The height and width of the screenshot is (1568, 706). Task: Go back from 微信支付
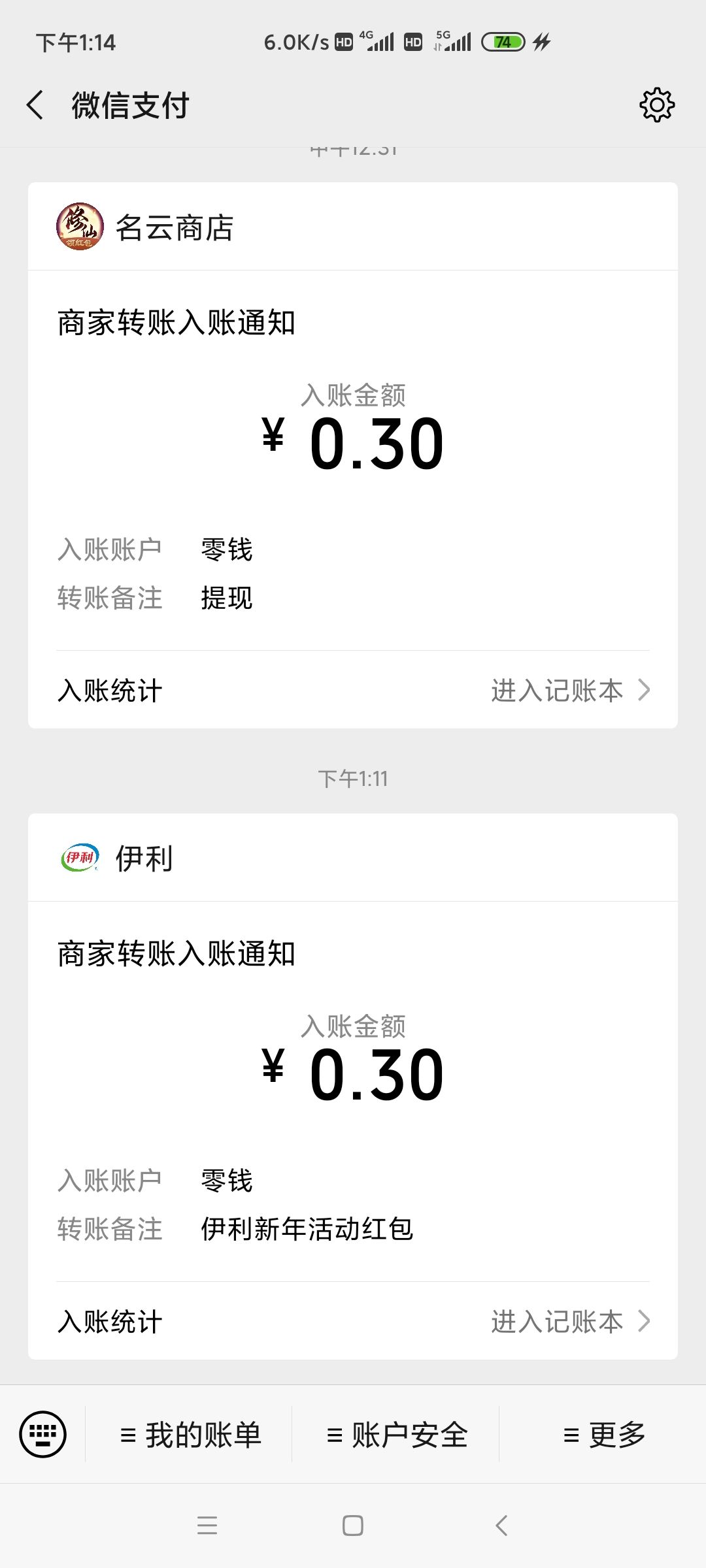pyautogui.click(x=35, y=105)
